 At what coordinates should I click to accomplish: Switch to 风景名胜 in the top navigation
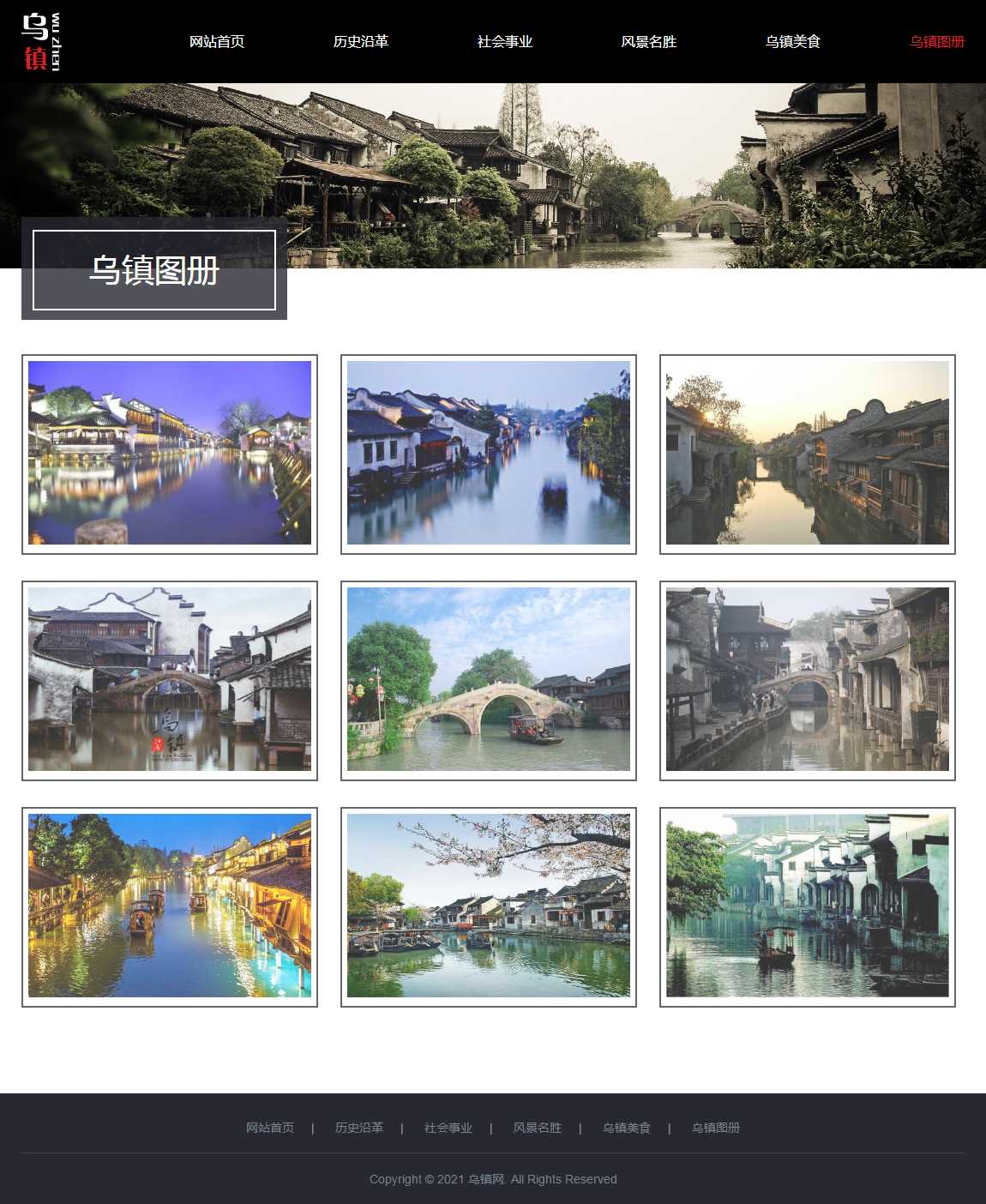tap(649, 42)
